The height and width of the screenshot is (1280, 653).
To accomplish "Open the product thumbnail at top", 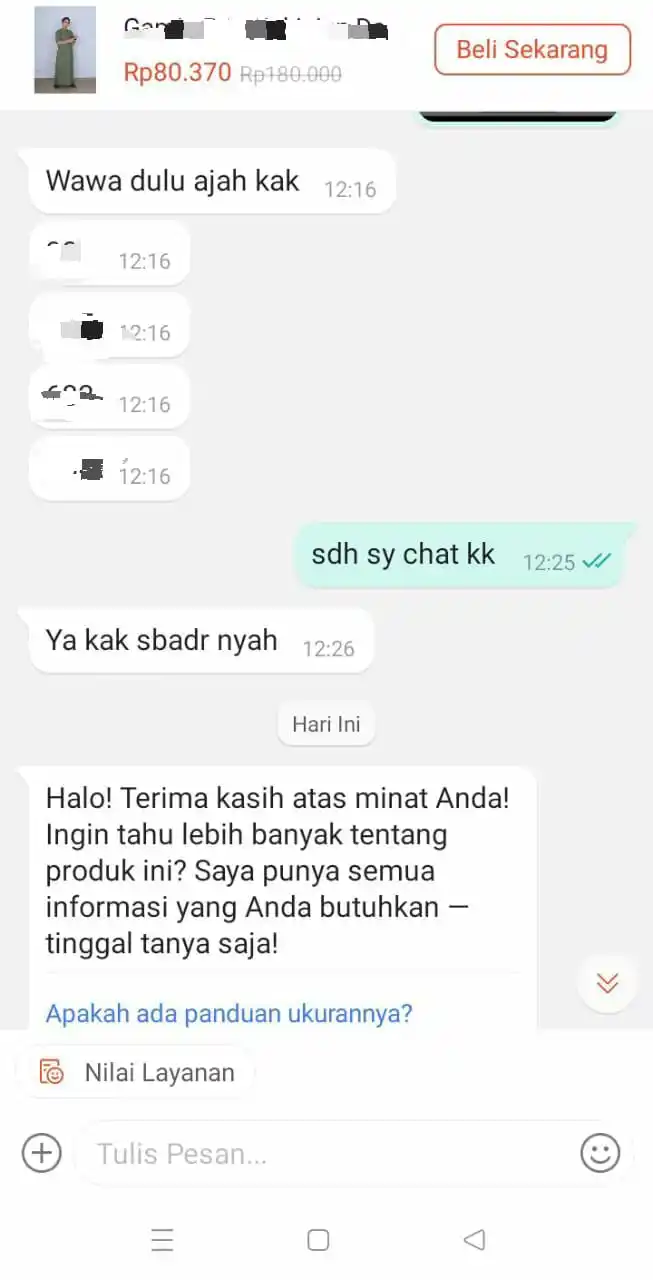I will click(x=65, y=50).
